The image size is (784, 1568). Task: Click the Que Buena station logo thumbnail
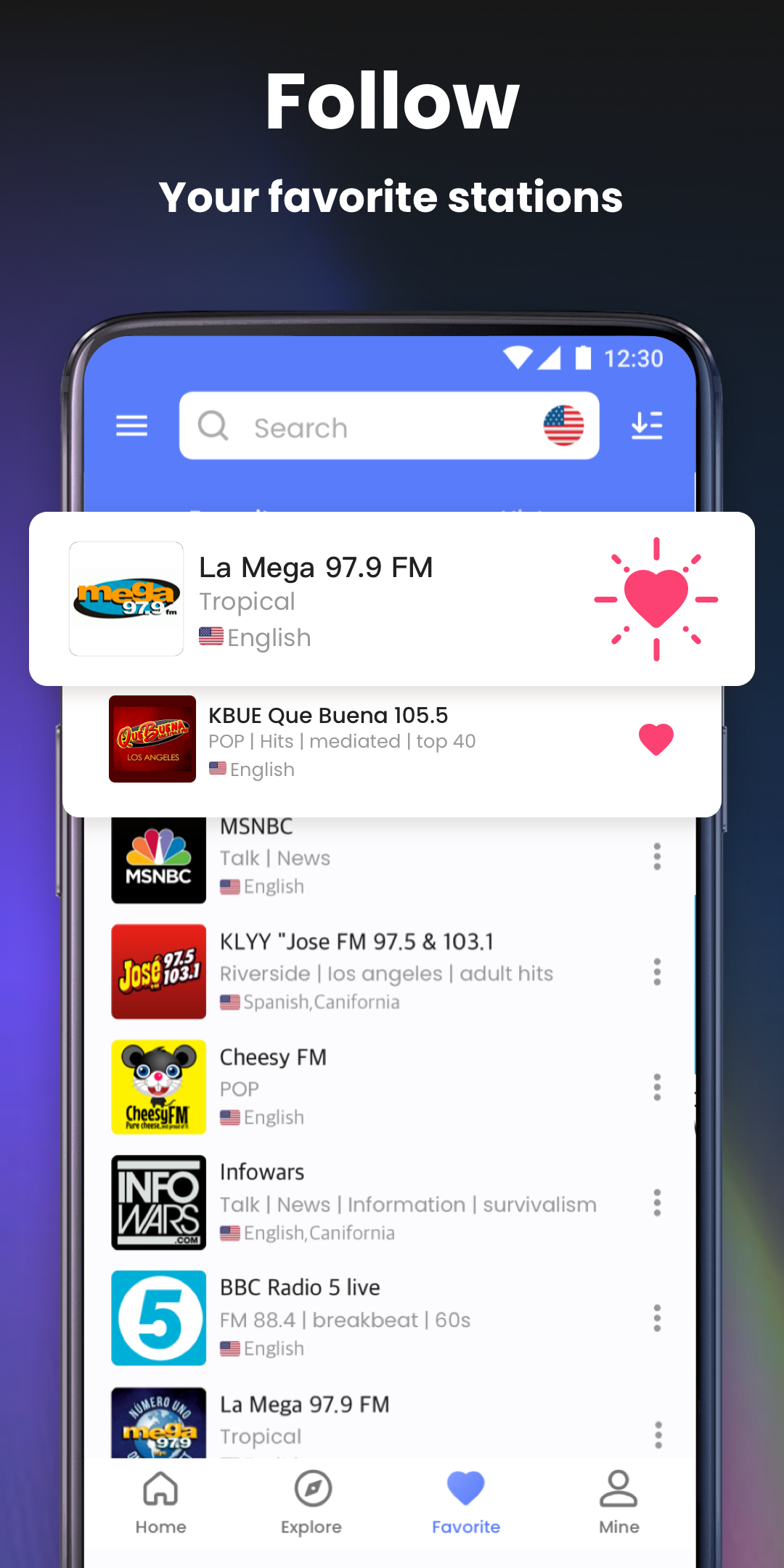(x=152, y=740)
